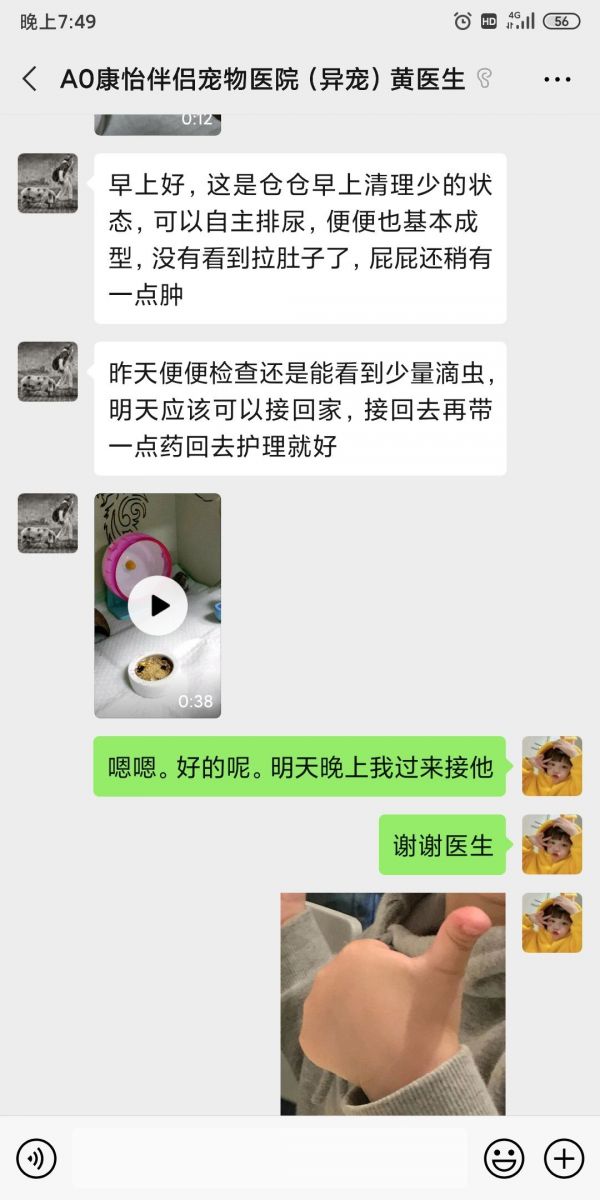Open the emoji sticker panel
This screenshot has height=1200, width=600.
coord(504,1158)
